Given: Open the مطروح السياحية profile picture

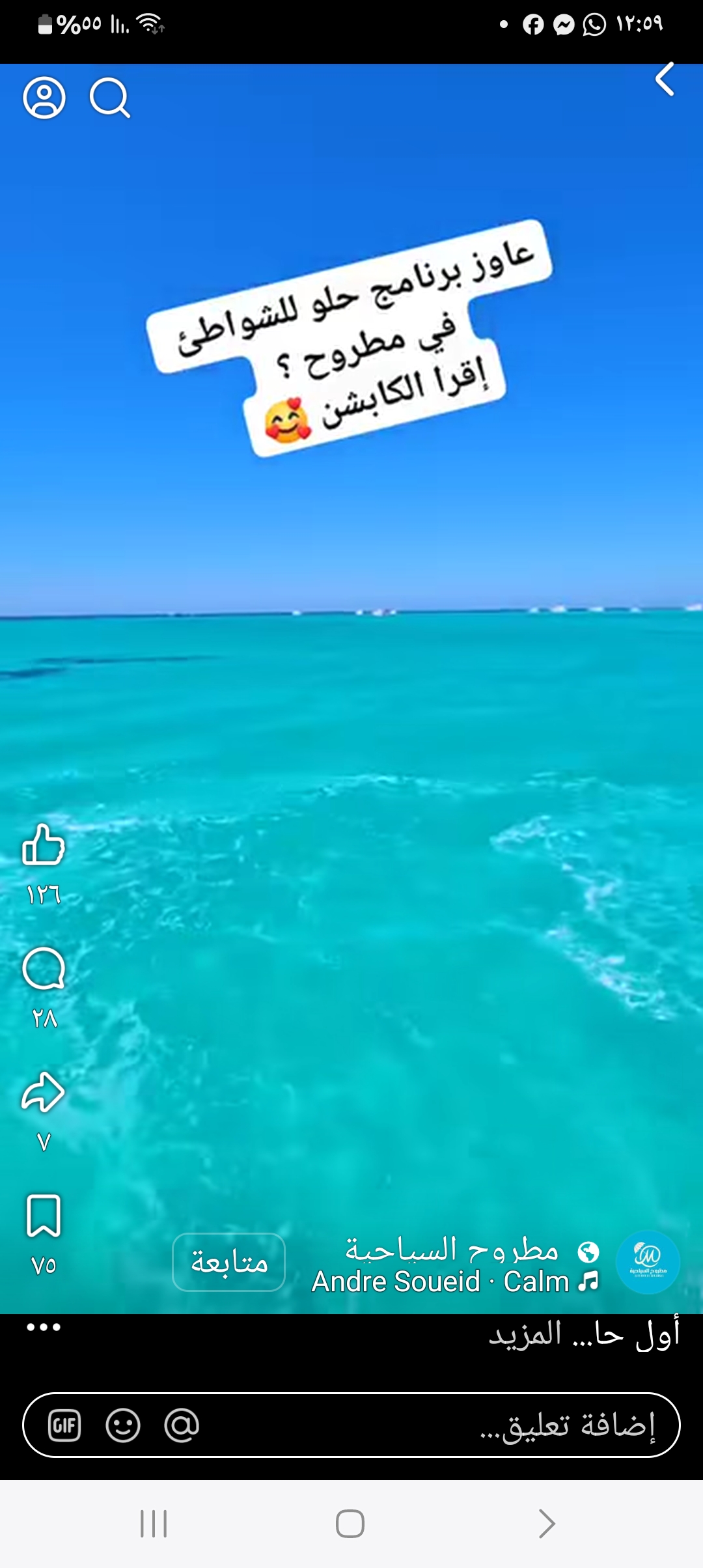Looking at the screenshot, I should coord(648,1262).
